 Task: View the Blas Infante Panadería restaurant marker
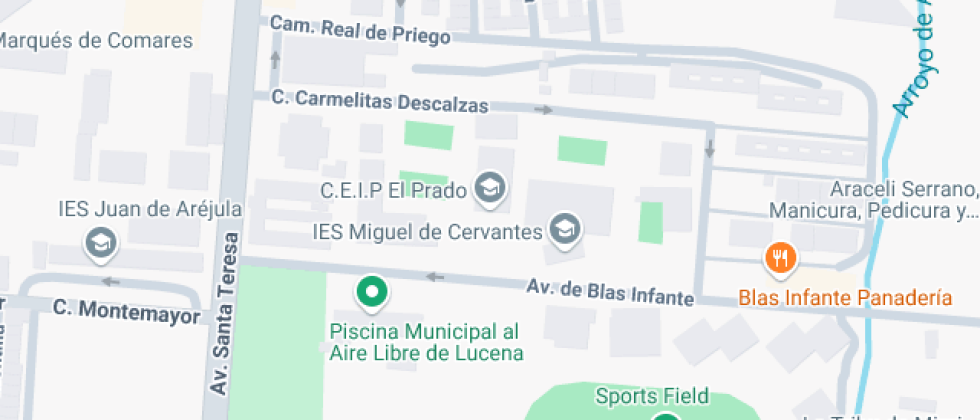780,259
